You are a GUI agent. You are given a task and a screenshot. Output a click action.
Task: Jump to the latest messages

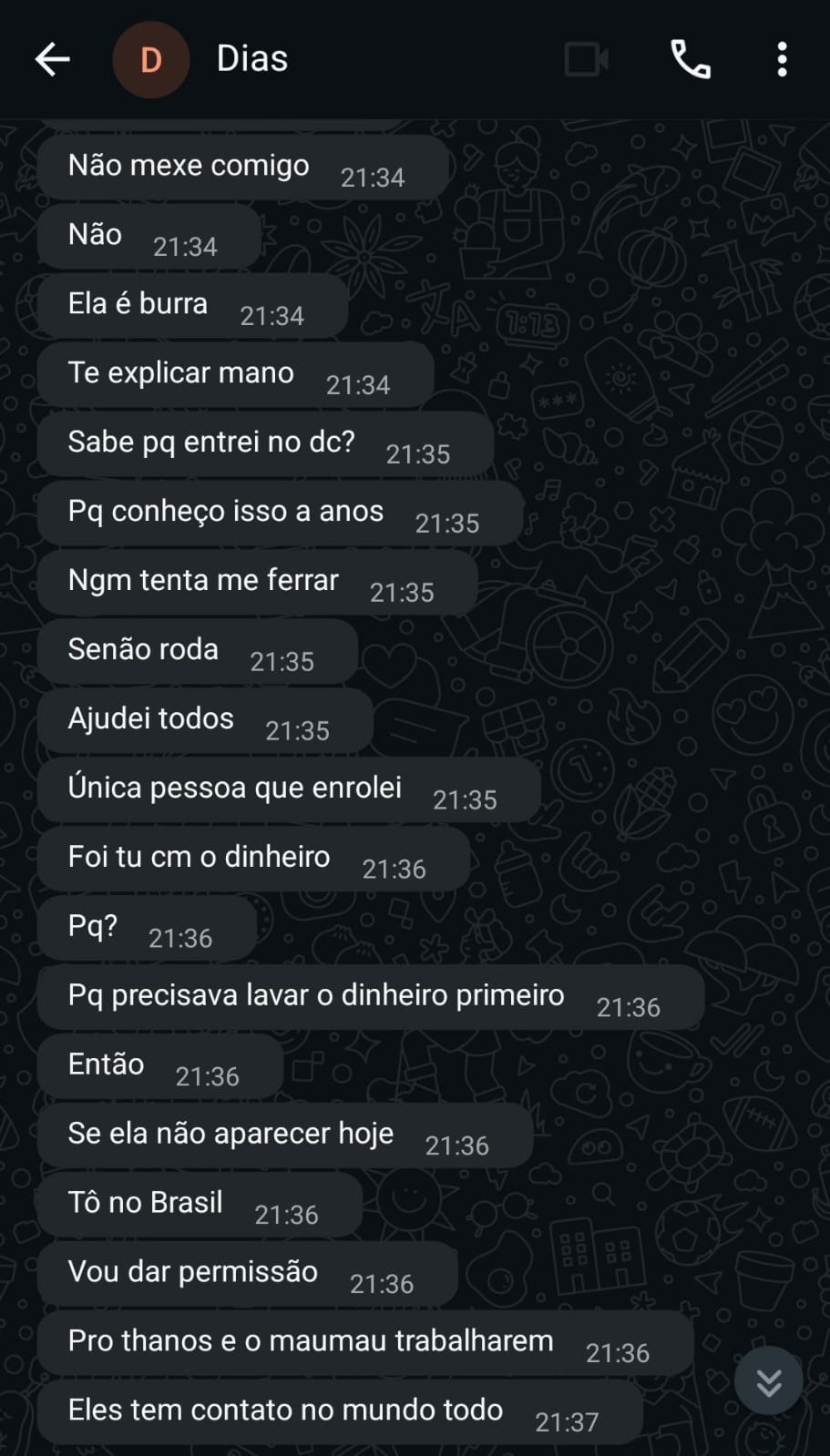pos(768,1380)
